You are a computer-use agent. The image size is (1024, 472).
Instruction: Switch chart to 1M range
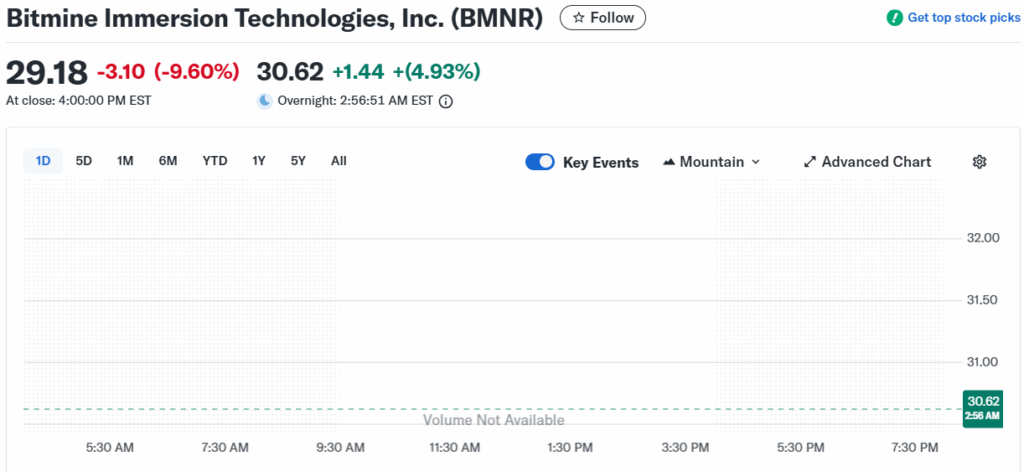click(125, 161)
